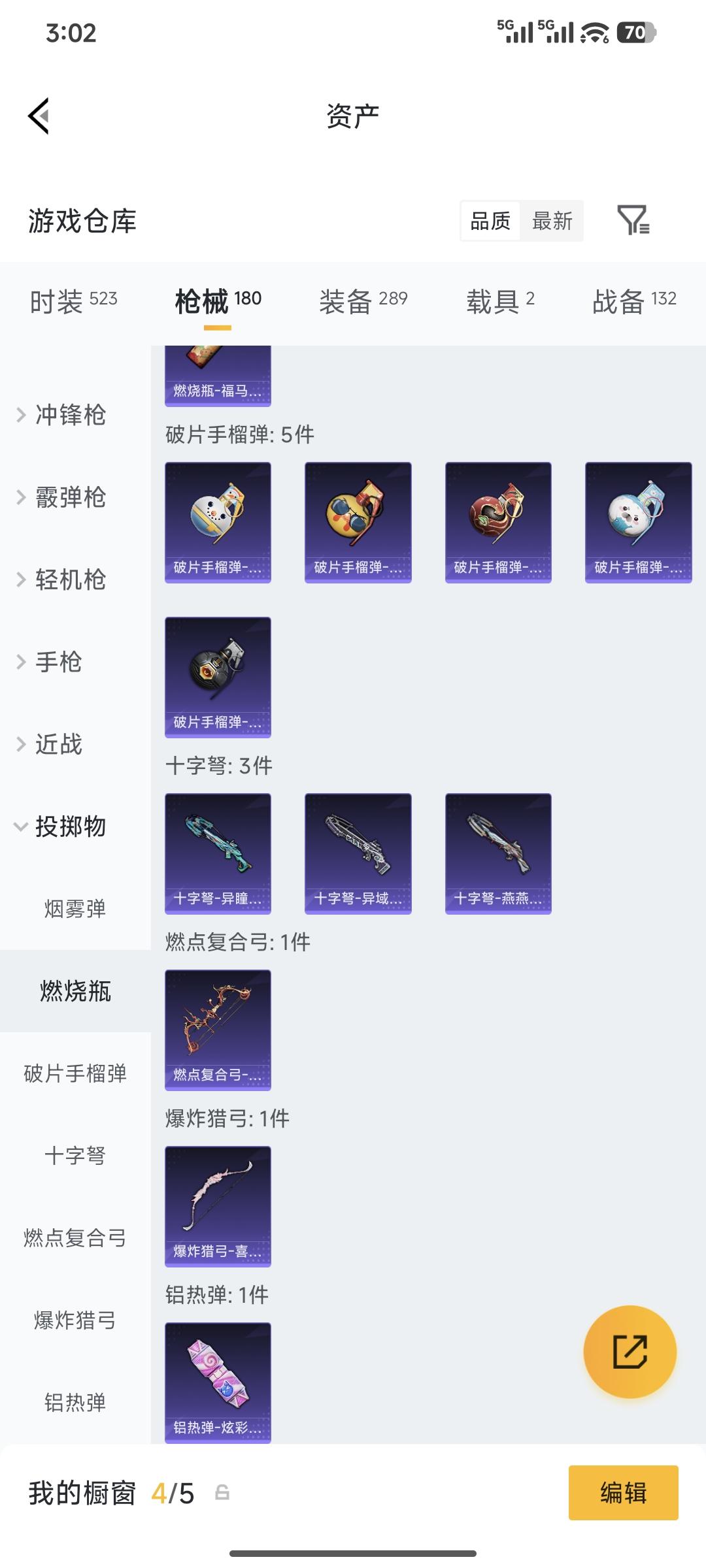This screenshot has height=1568, width=706.
Task: Jump to 铝热弹 in the sidebar
Action: tap(75, 1403)
